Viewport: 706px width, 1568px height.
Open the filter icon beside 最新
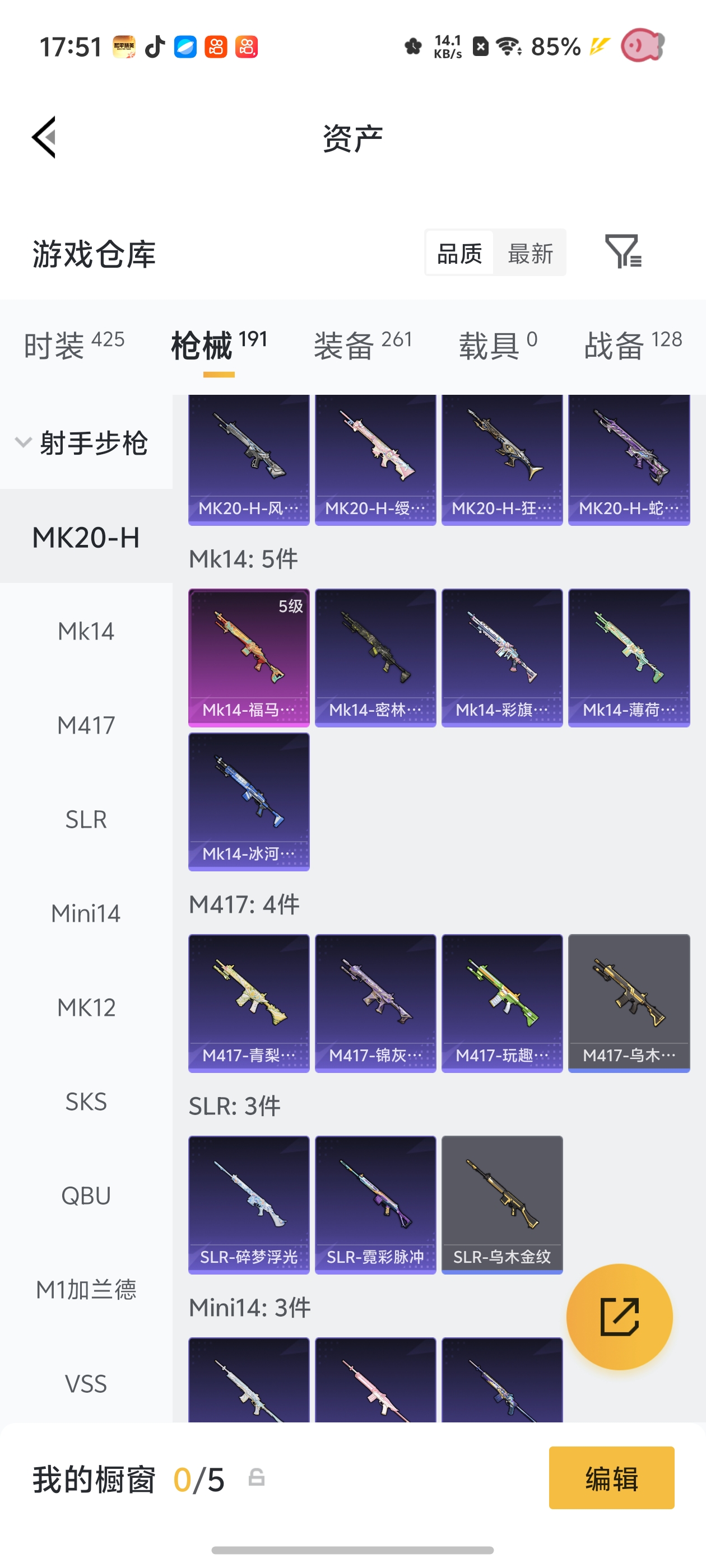click(x=623, y=251)
